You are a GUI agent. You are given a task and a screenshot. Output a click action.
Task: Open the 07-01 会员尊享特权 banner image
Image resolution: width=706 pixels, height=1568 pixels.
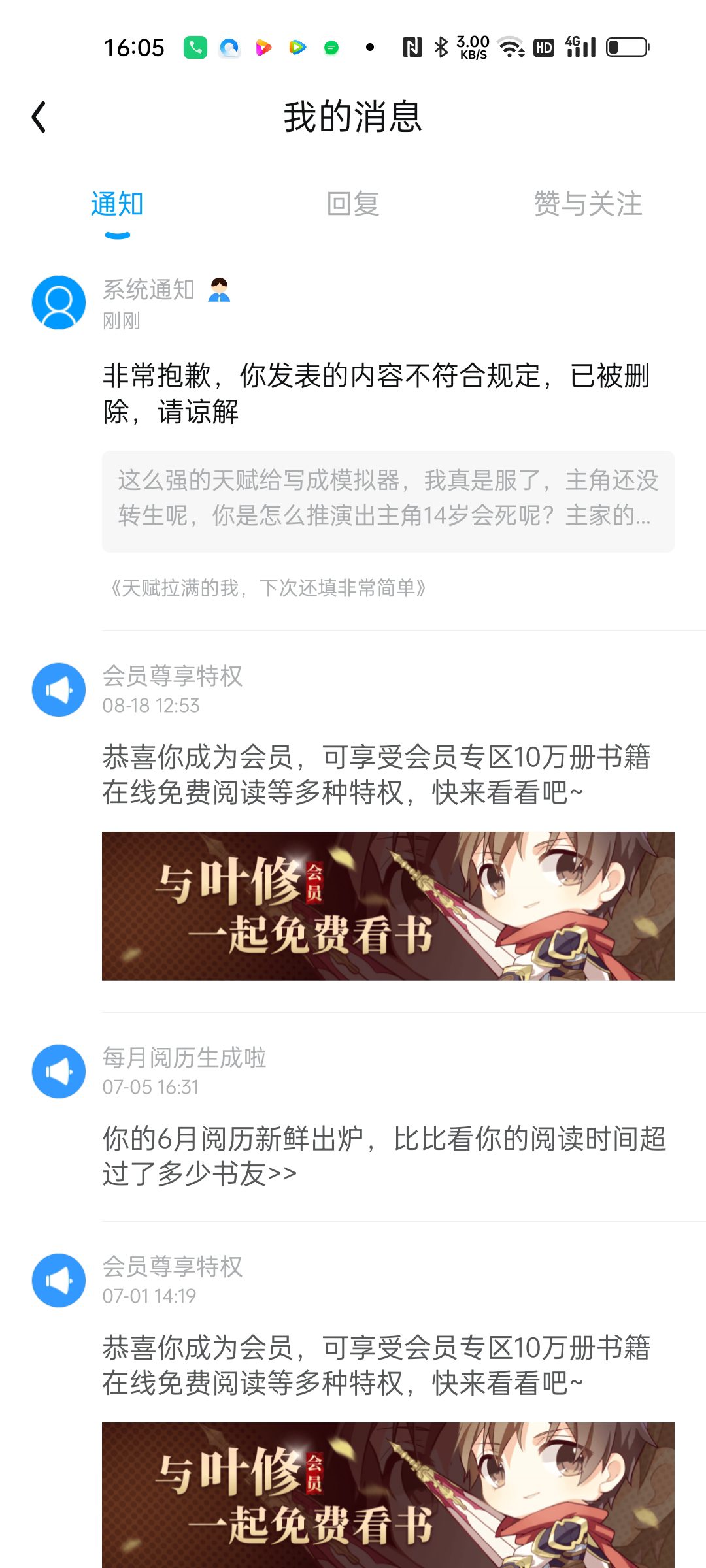click(388, 1495)
